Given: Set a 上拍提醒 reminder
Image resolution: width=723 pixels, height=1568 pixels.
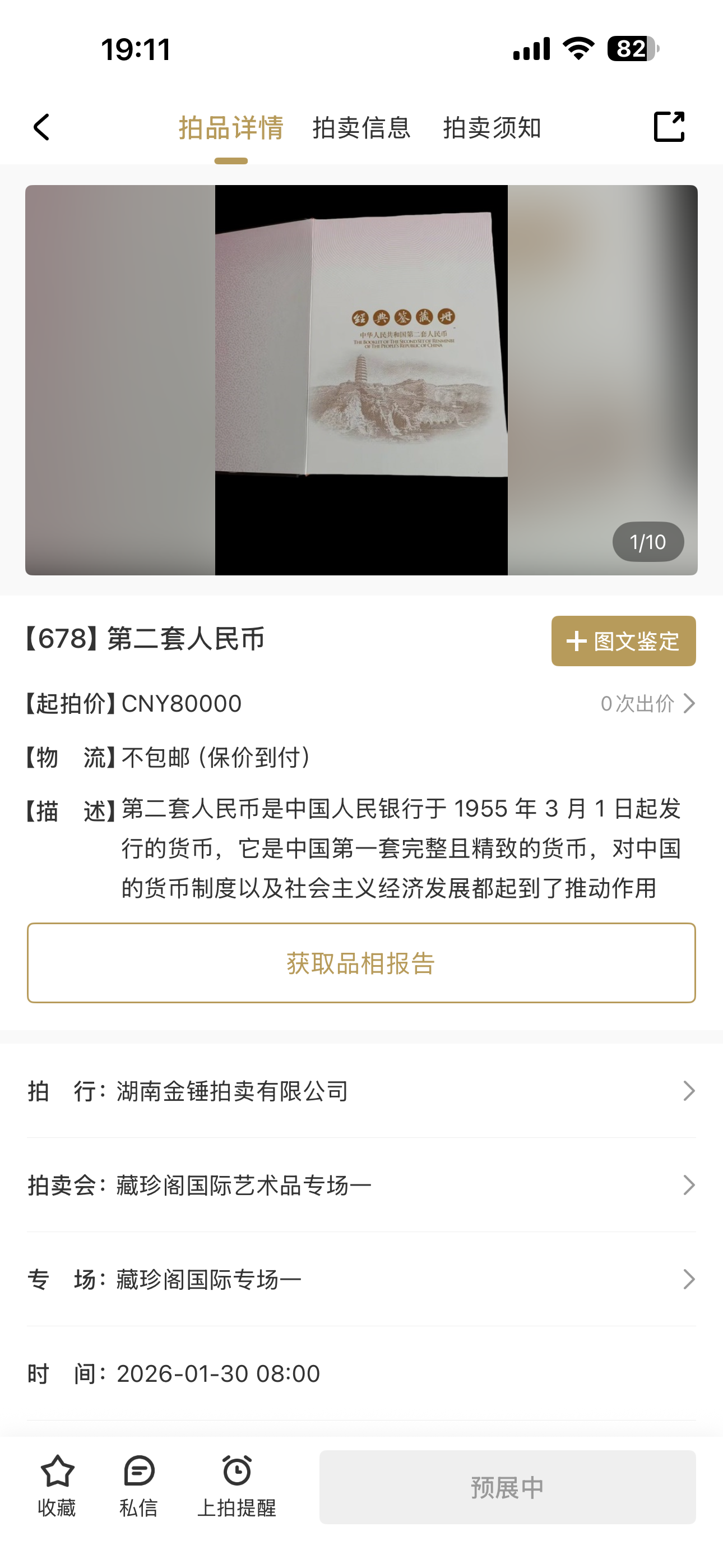Looking at the screenshot, I should click(237, 1485).
